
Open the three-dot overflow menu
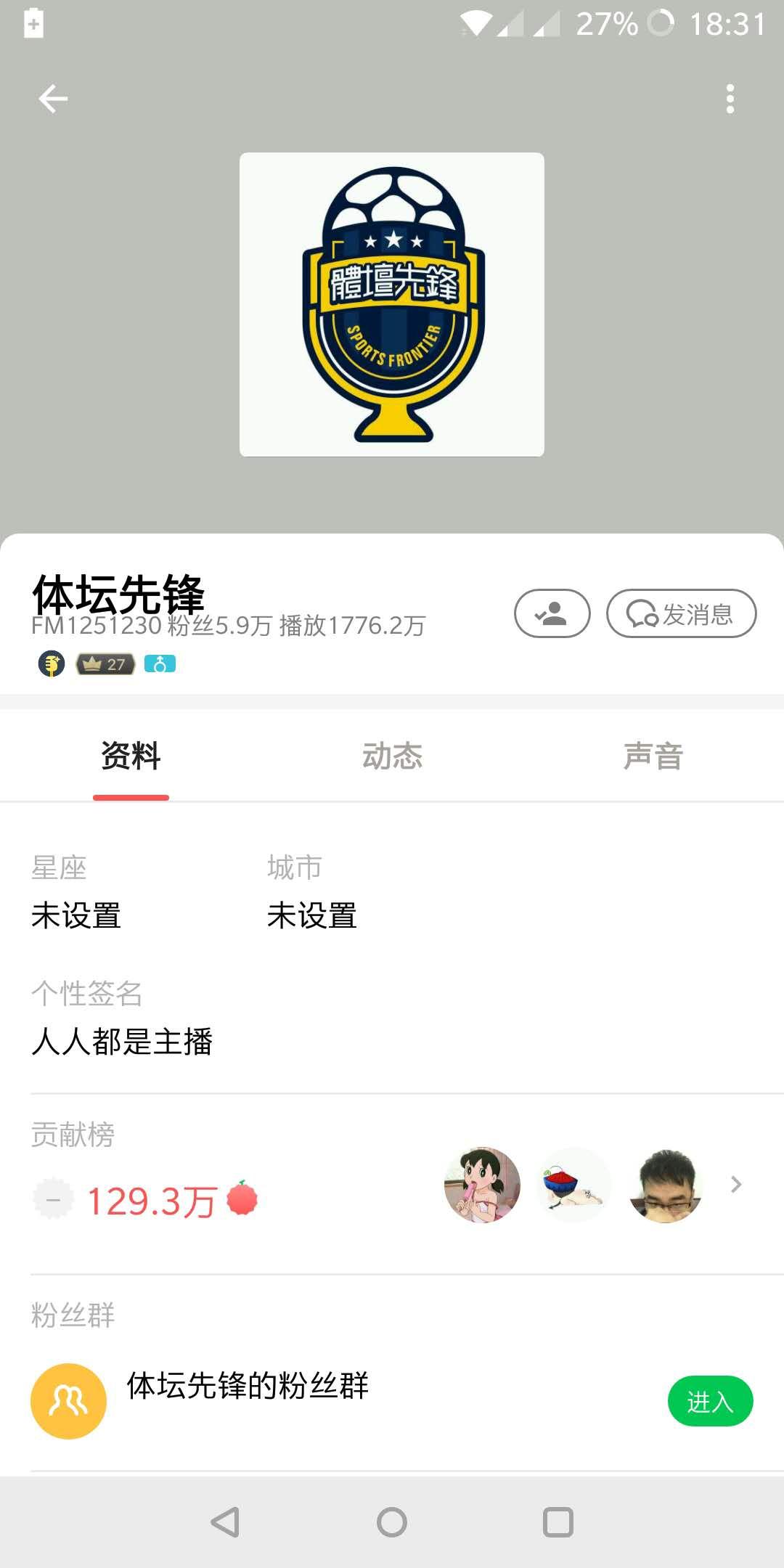point(731,99)
